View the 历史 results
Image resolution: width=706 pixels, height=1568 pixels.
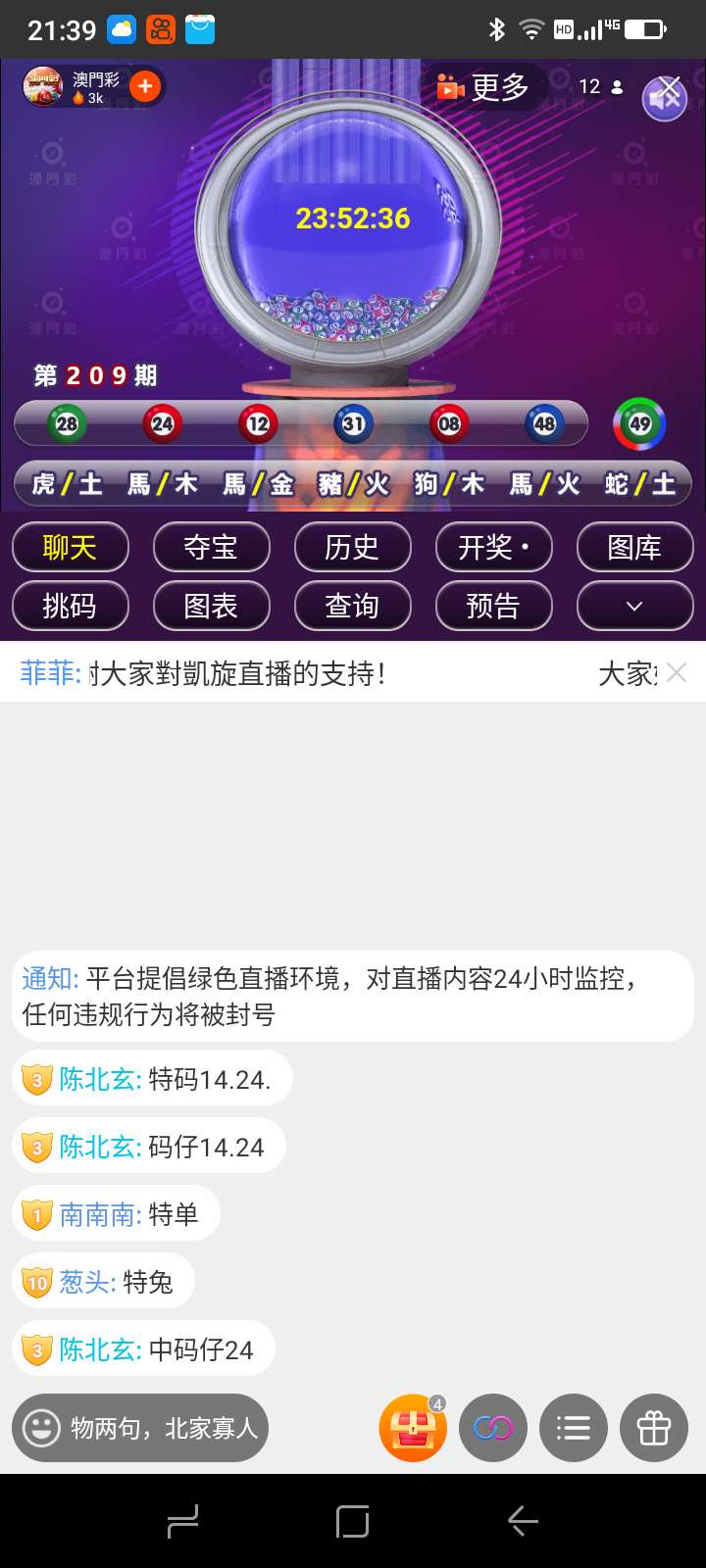coord(352,547)
